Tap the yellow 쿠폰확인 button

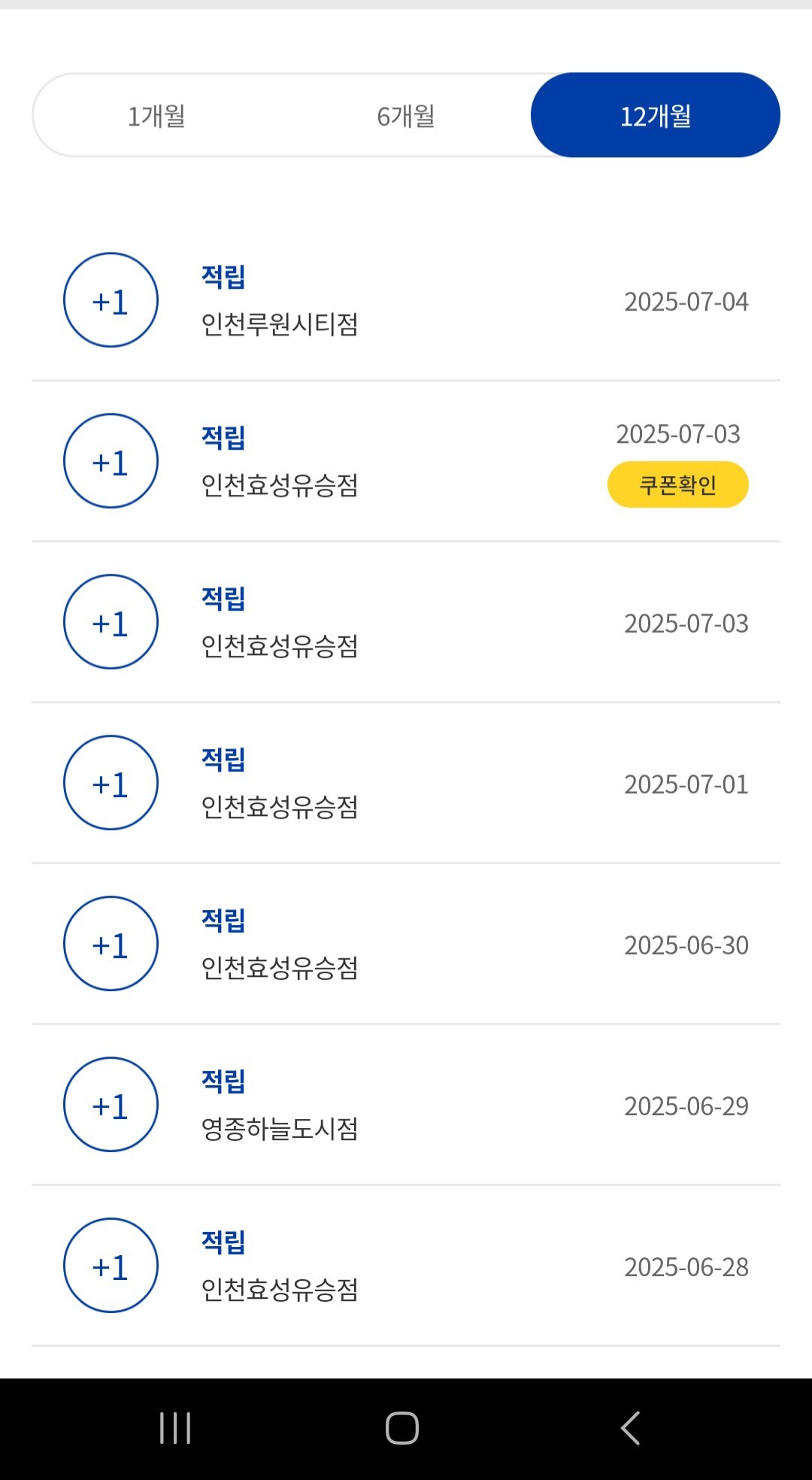[678, 485]
